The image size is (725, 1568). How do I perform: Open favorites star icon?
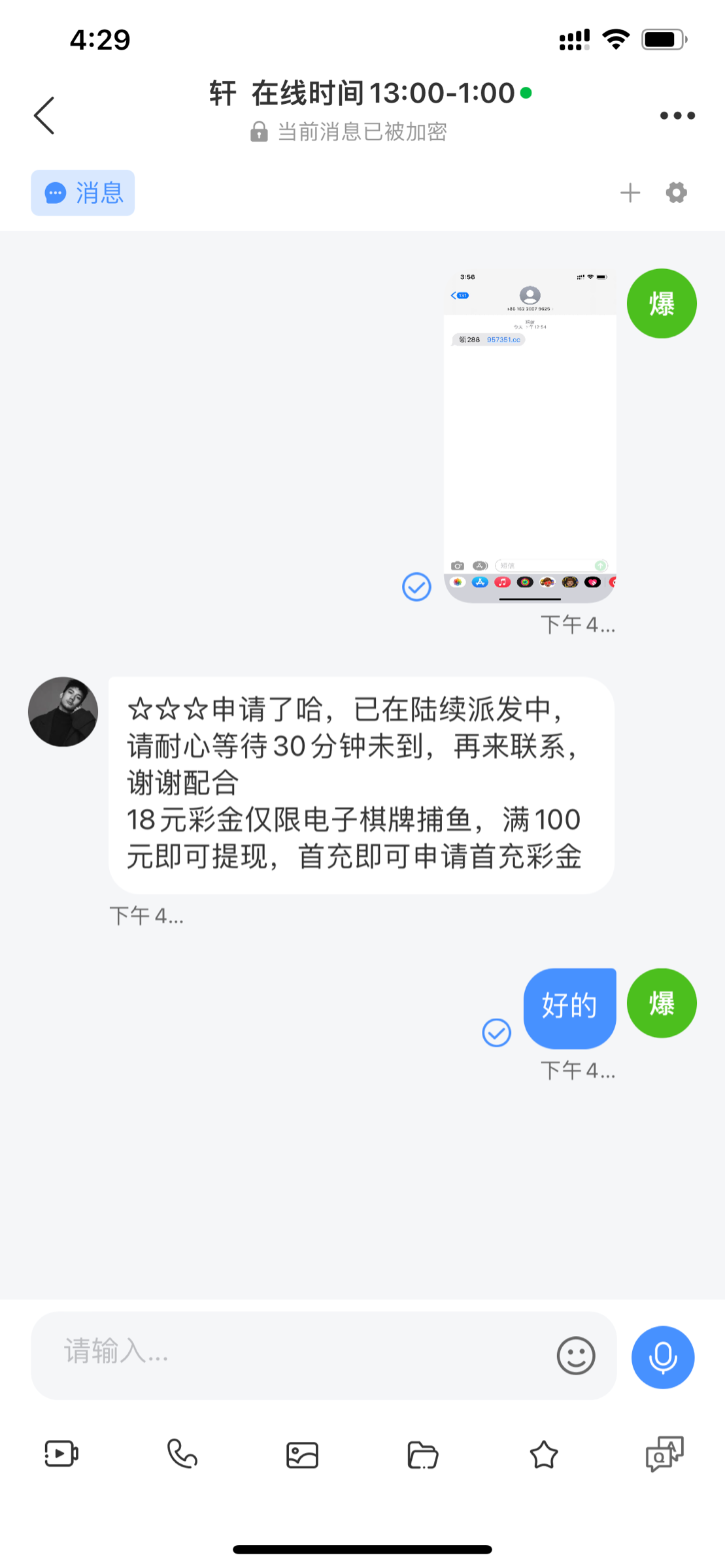(544, 1454)
